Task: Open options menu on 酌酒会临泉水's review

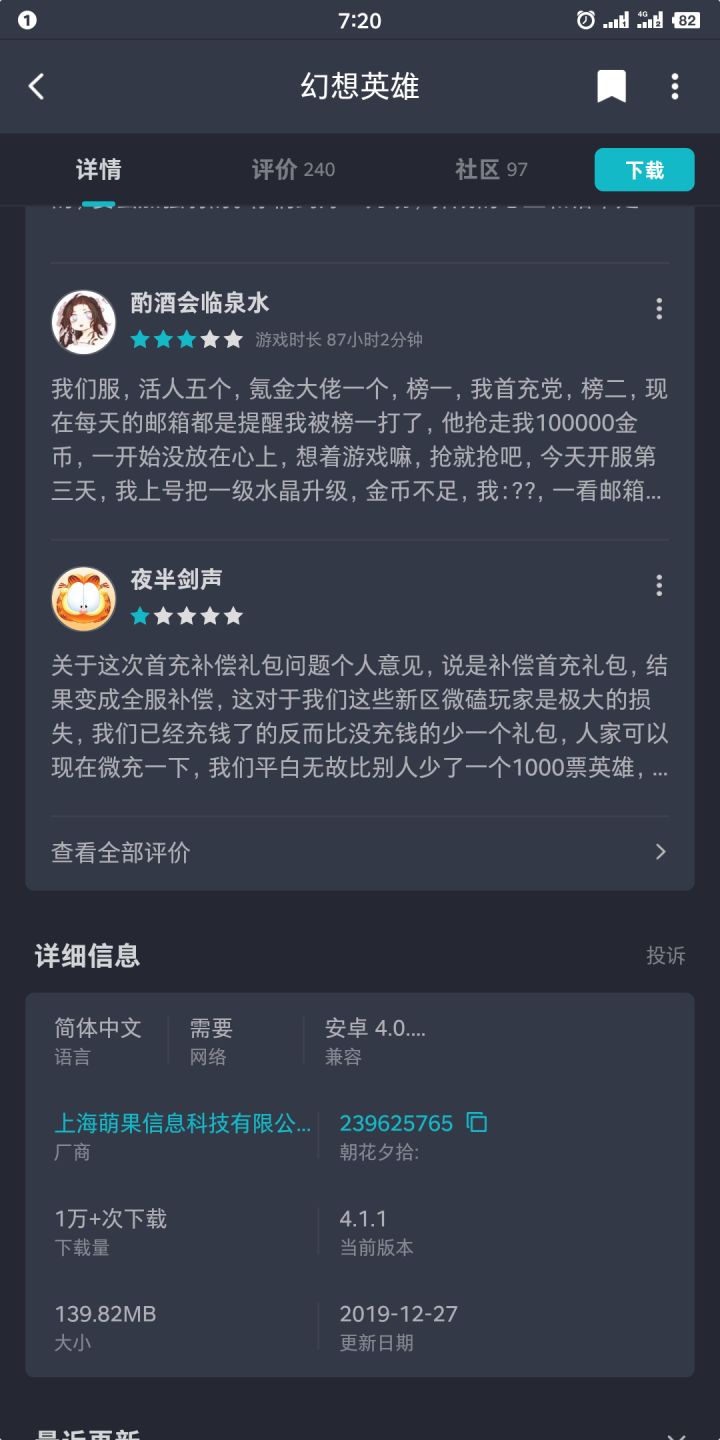Action: pos(659,310)
